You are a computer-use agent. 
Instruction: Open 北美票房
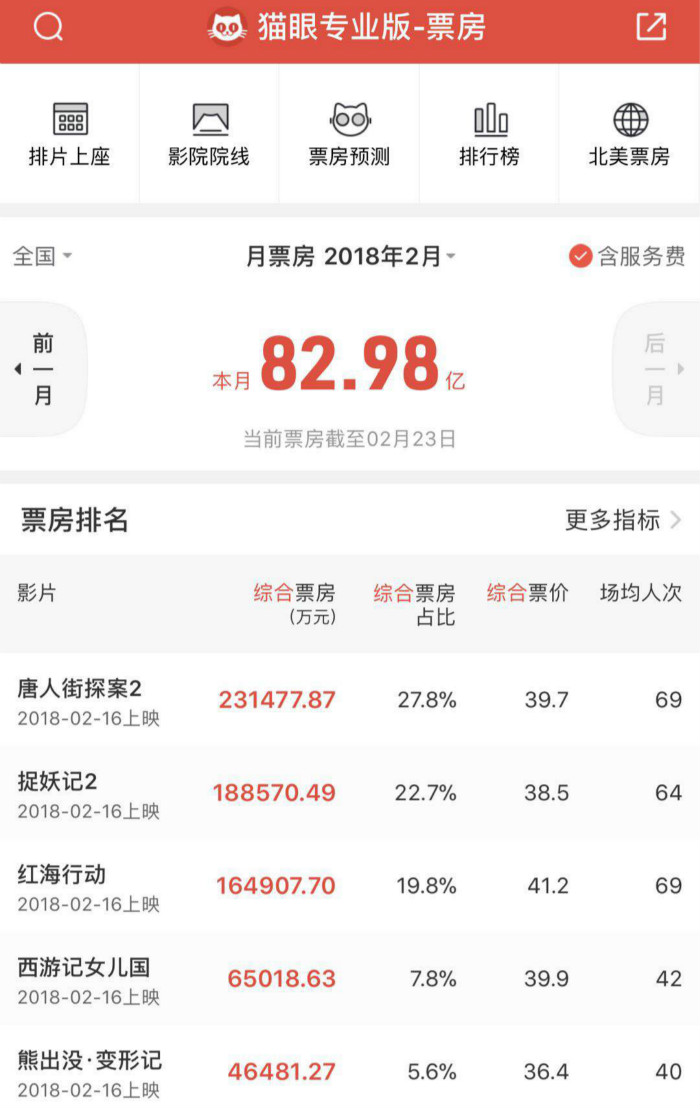(629, 134)
